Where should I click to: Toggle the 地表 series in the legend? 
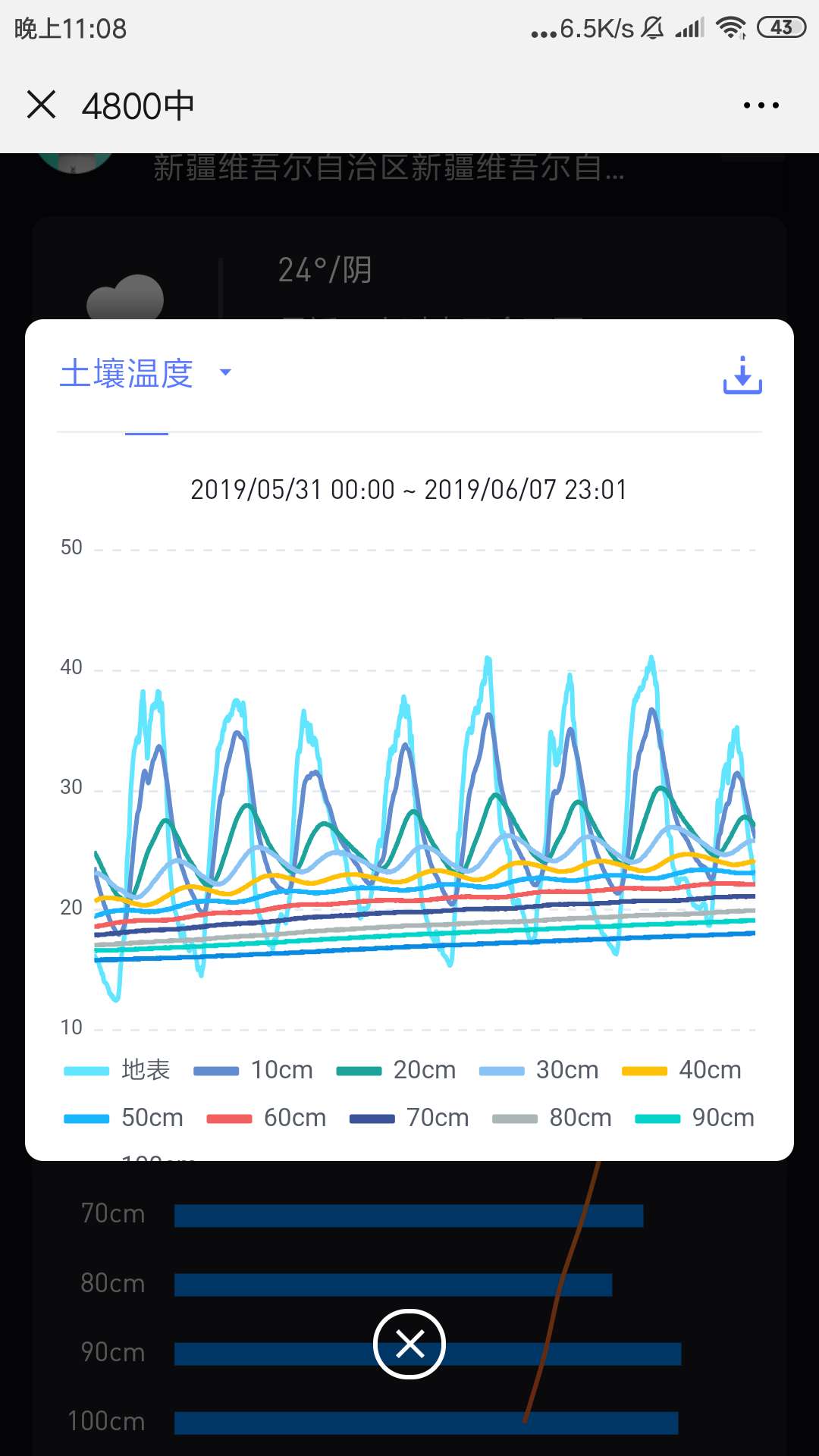point(118,1070)
